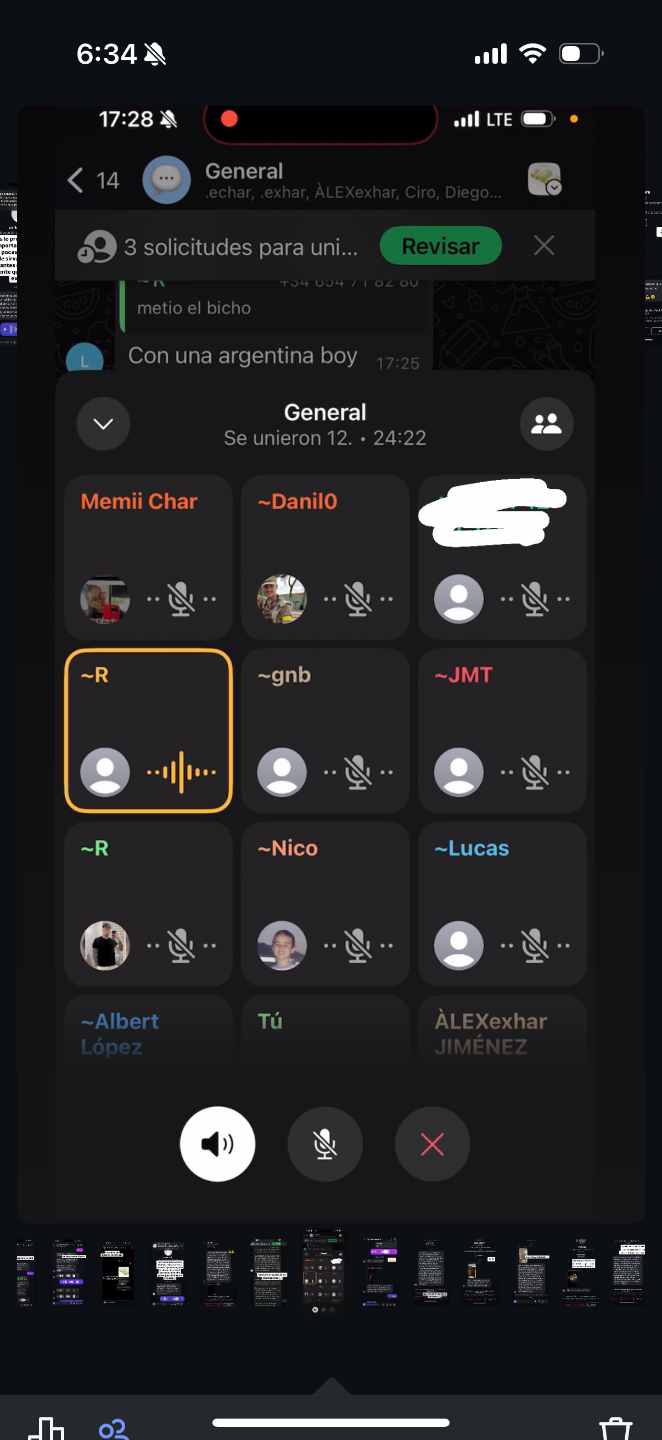This screenshot has height=1440, width=662.
Task: Tap the share icon at the bottom left
Action: (47, 1429)
